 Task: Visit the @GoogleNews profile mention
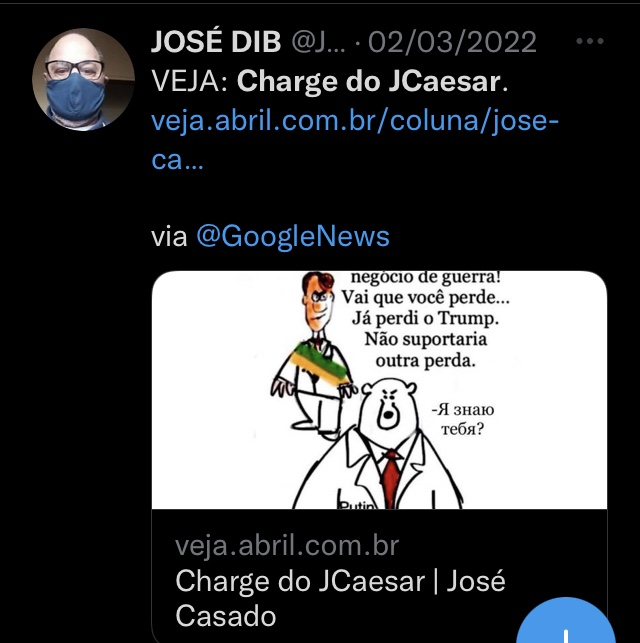[292, 236]
